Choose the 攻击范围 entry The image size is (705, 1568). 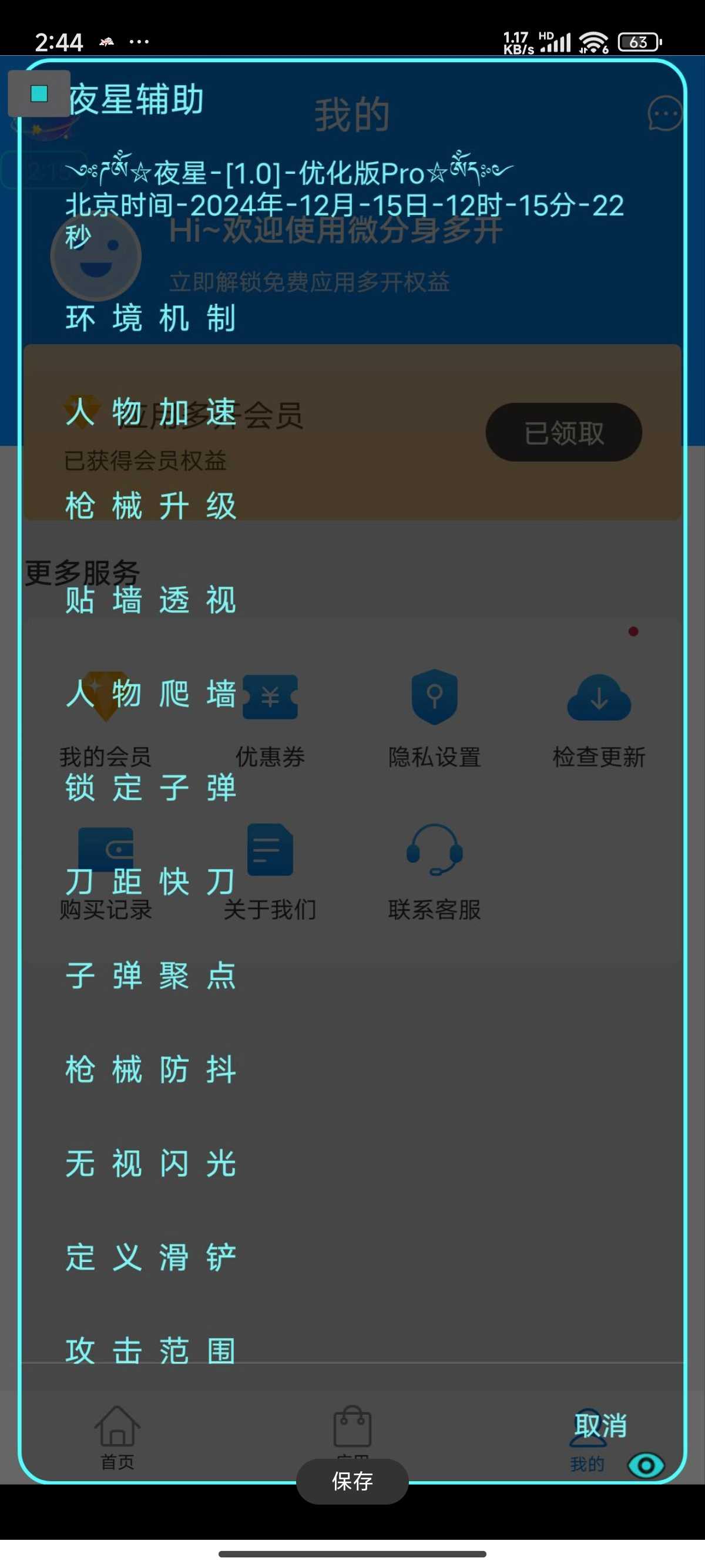[x=150, y=1351]
